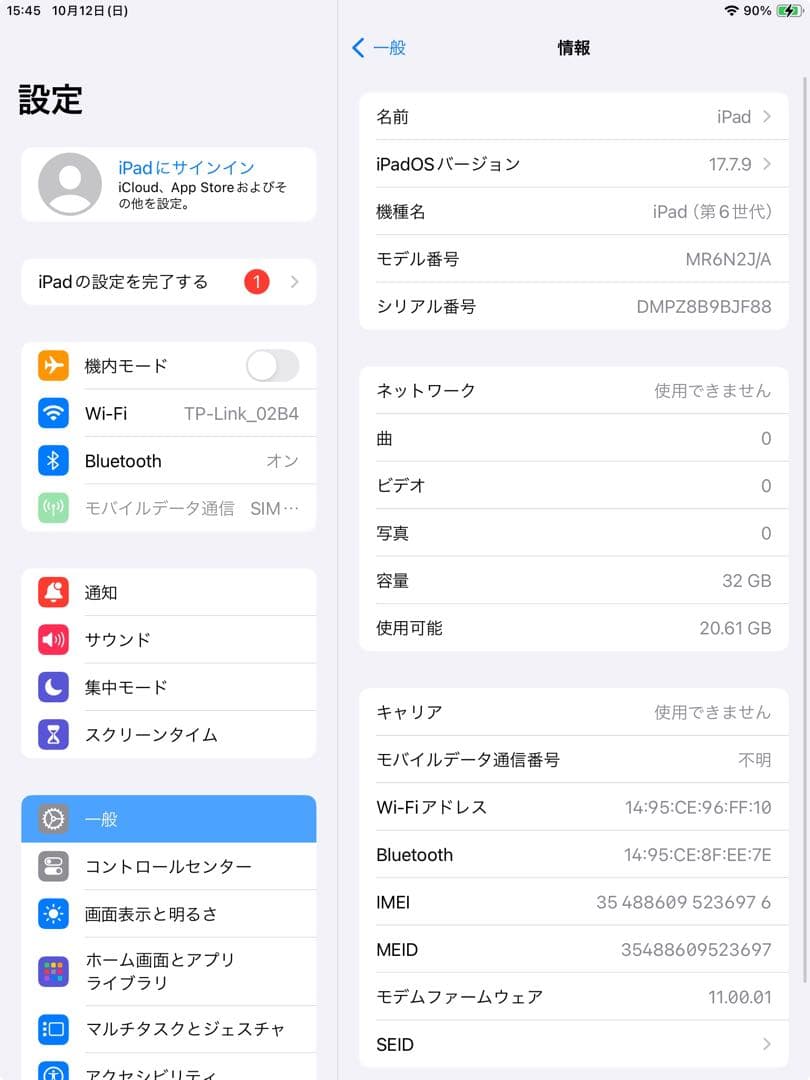Select ホーム画面とアプリライブラリ in the sidebar
810x1080 pixels.
53,970
